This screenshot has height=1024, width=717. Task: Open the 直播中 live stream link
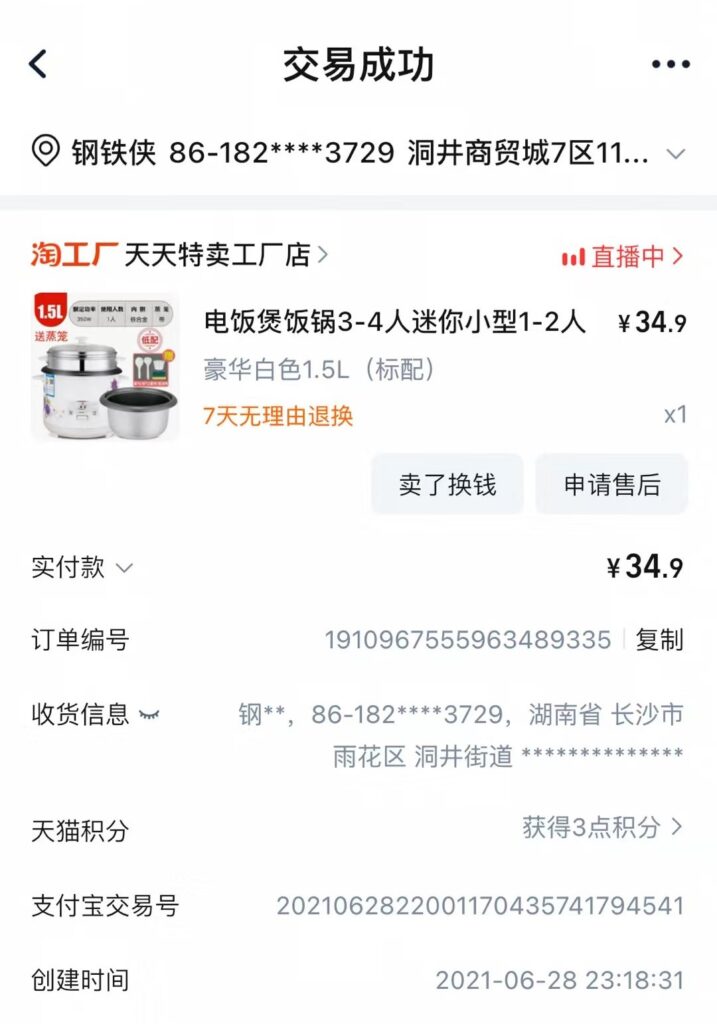pos(623,256)
